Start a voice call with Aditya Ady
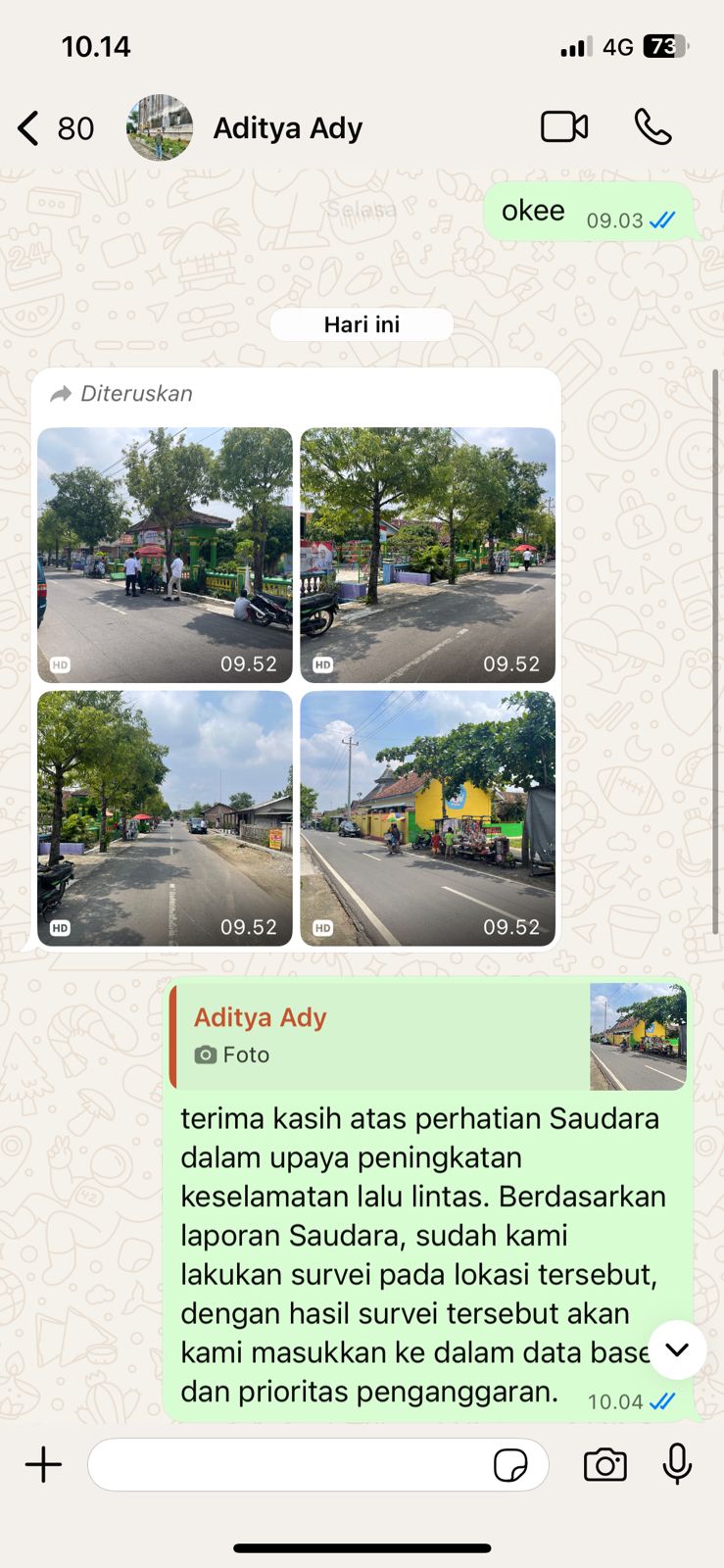Viewport: 724px width, 1568px height. tap(652, 127)
